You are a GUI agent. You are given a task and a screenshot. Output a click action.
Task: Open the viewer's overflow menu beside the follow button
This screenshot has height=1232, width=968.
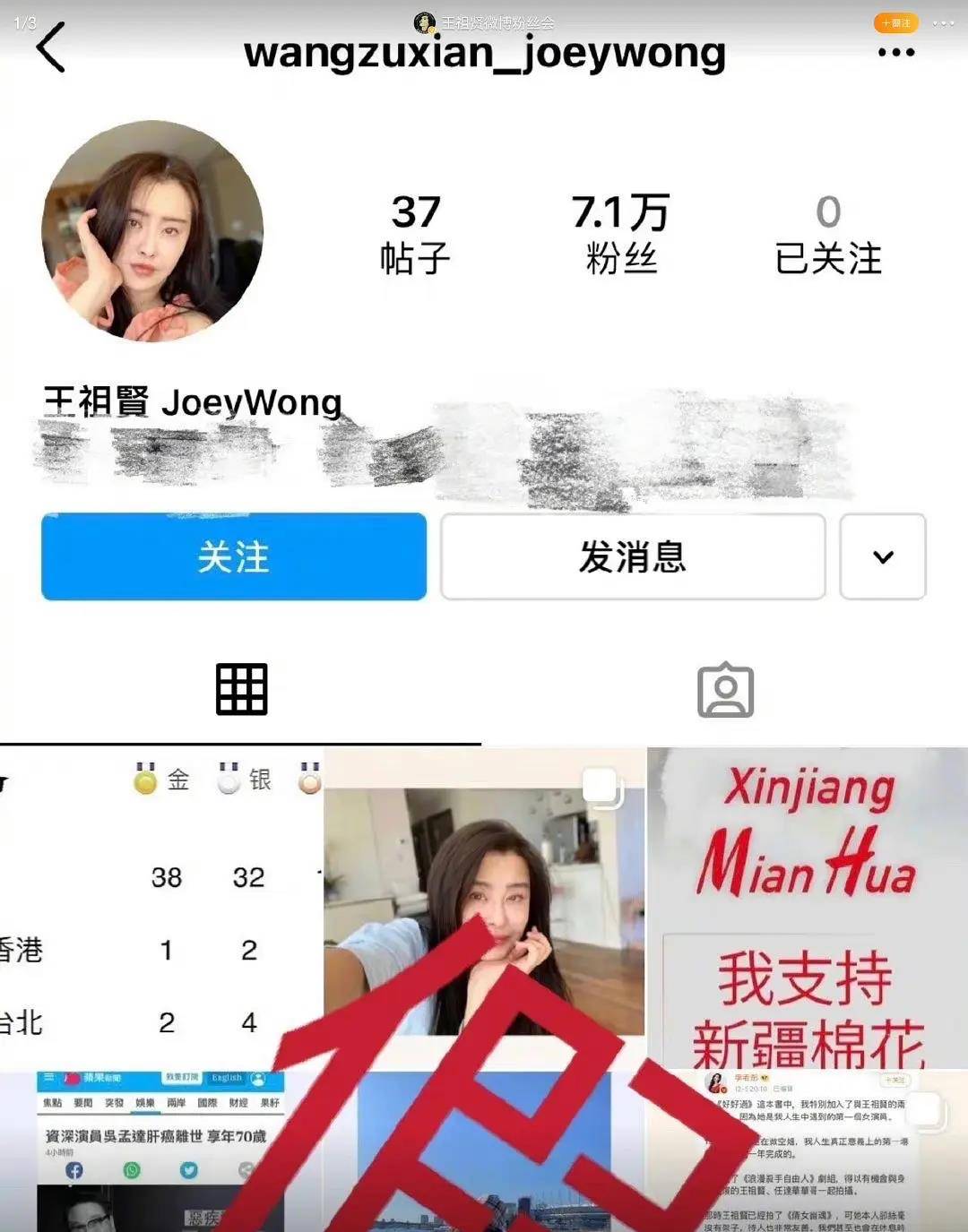click(943, 22)
